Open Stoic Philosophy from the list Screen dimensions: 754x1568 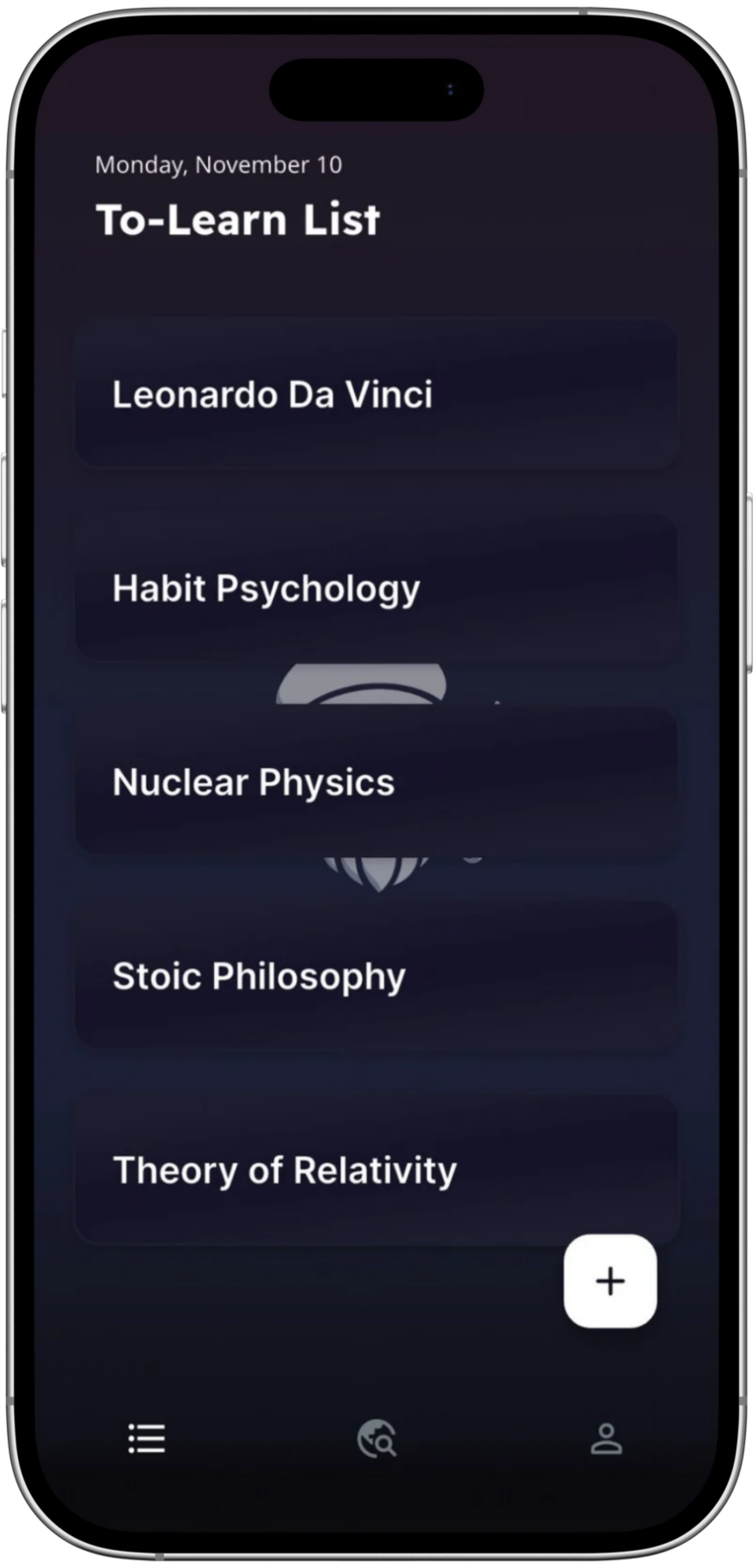point(376,976)
